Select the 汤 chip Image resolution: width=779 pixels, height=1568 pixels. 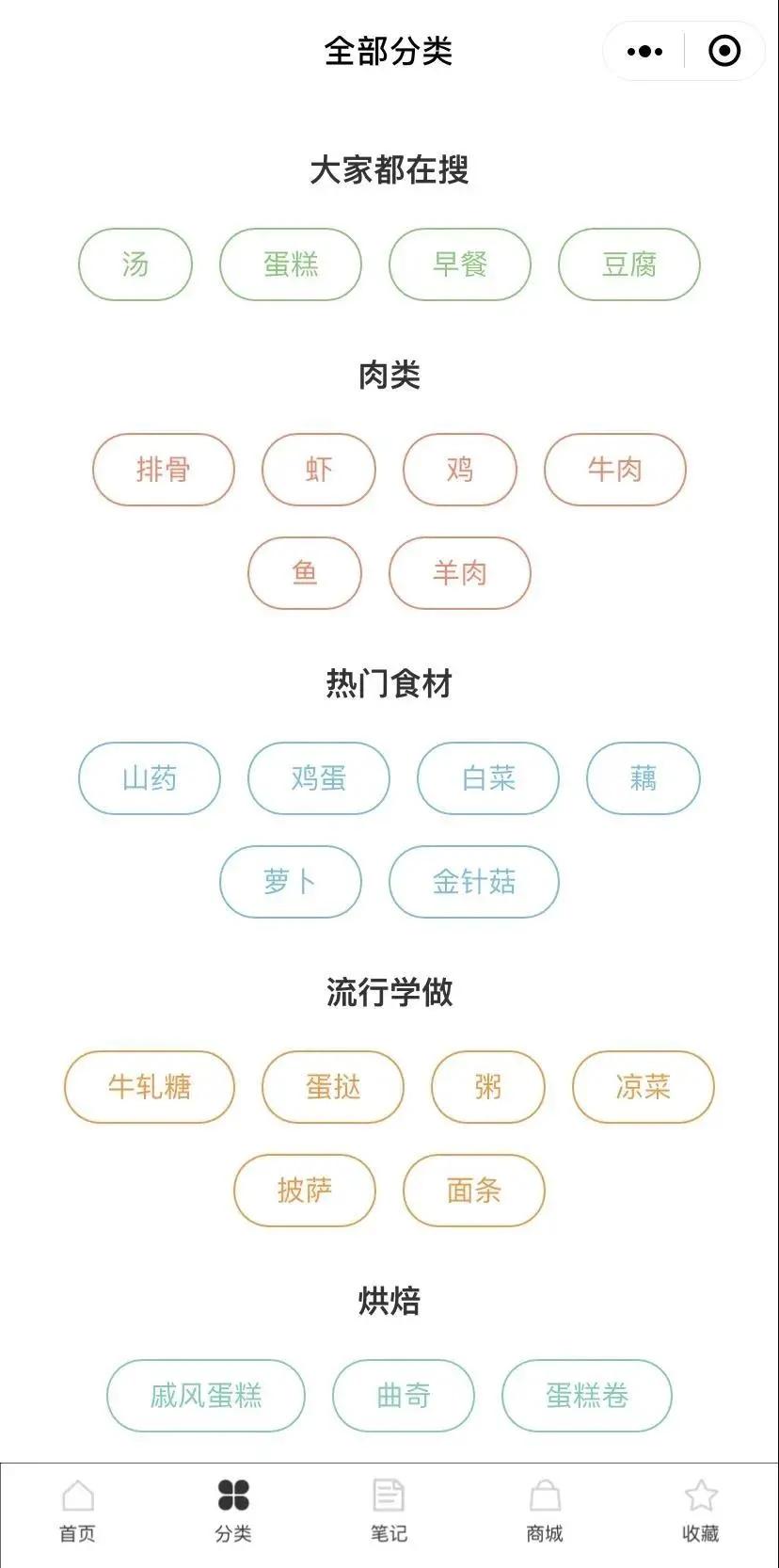coord(135,264)
